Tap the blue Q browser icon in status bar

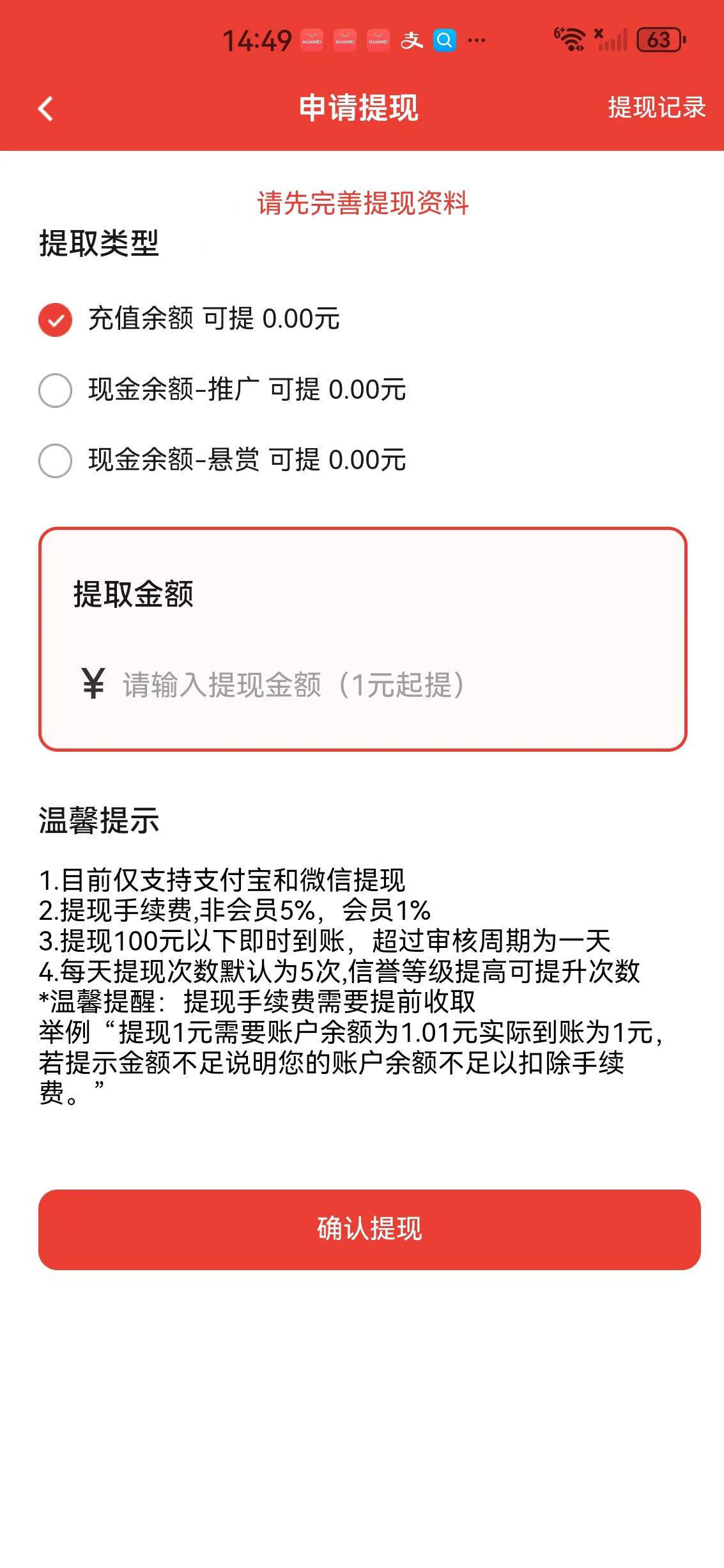pyautogui.click(x=446, y=40)
